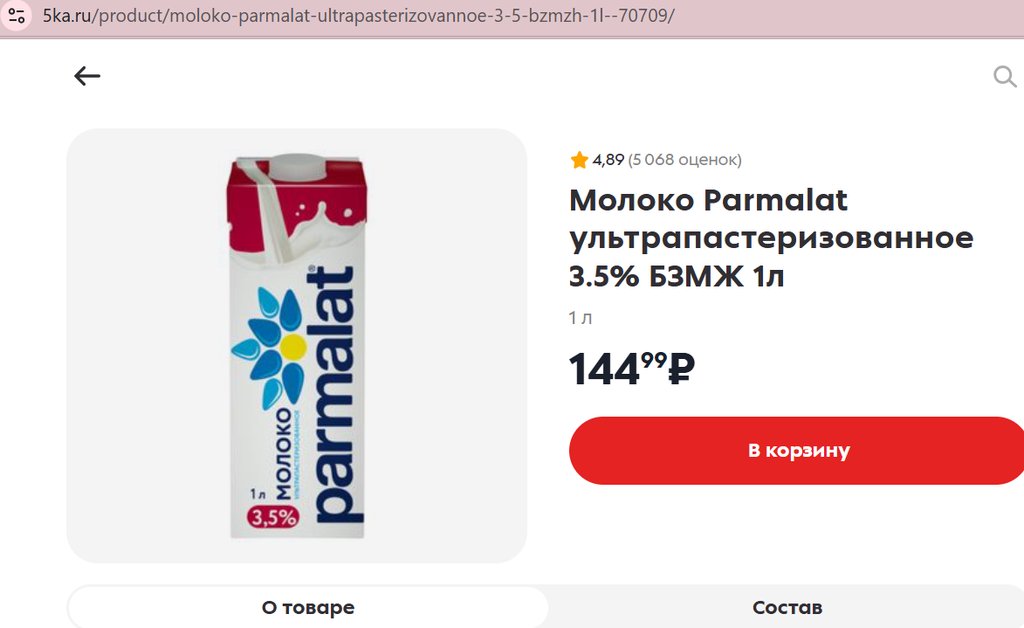
Task: Add milk to cart with В корзину
Action: [798, 450]
